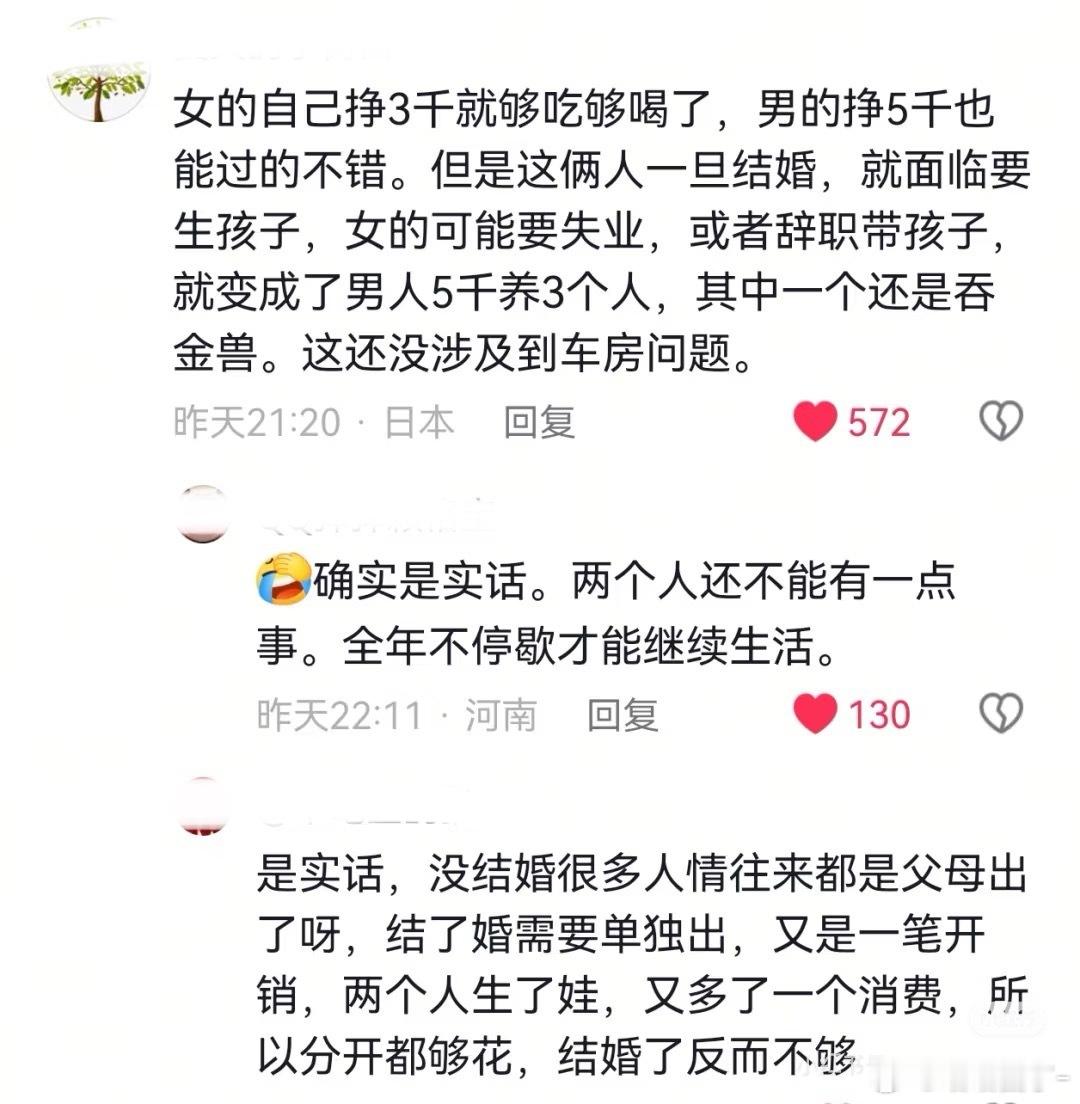The height and width of the screenshot is (1104, 1080).
Task: Dislike the reply posted from 河南
Action: [1000, 714]
